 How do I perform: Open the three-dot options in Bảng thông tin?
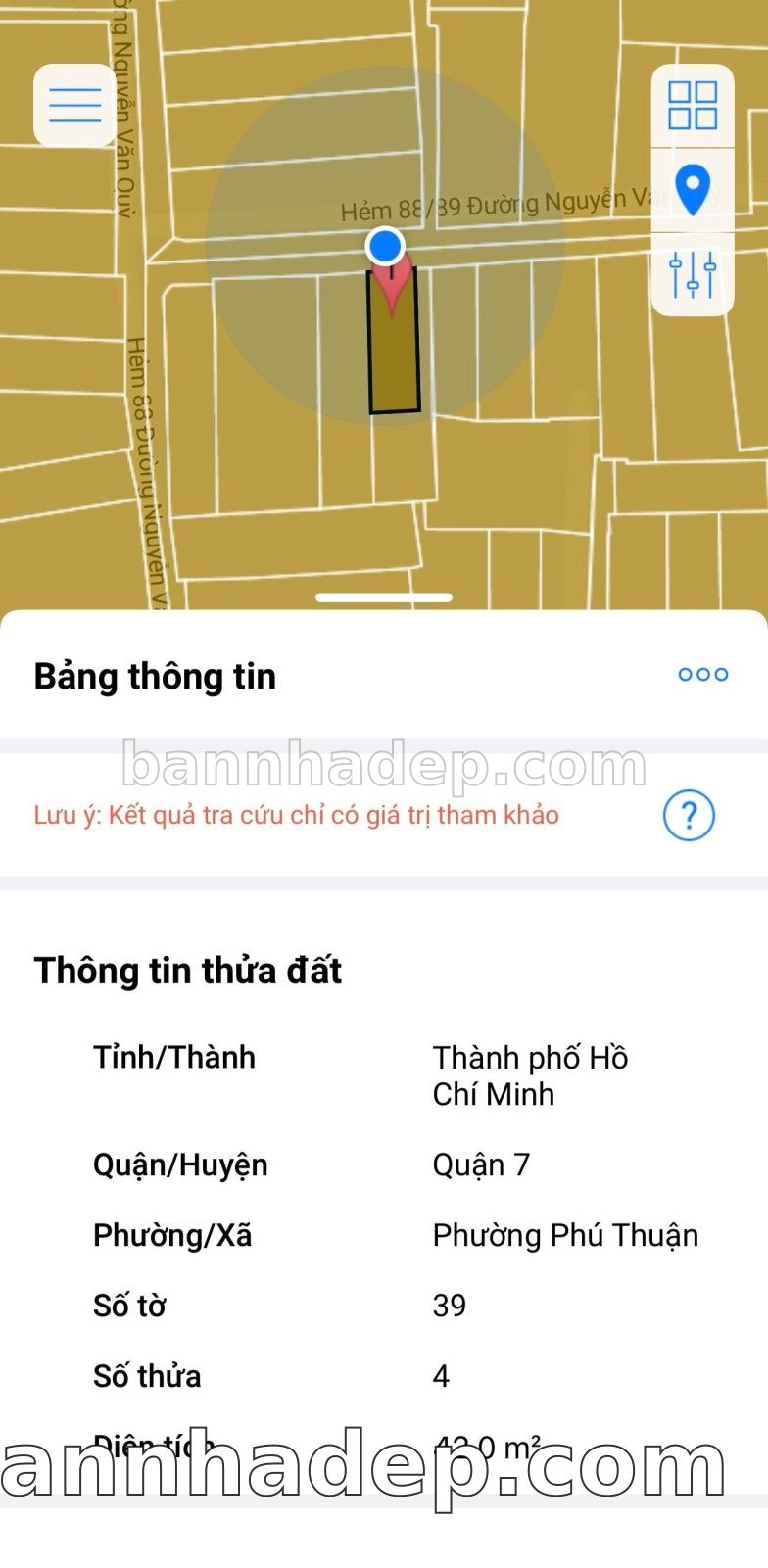702,674
